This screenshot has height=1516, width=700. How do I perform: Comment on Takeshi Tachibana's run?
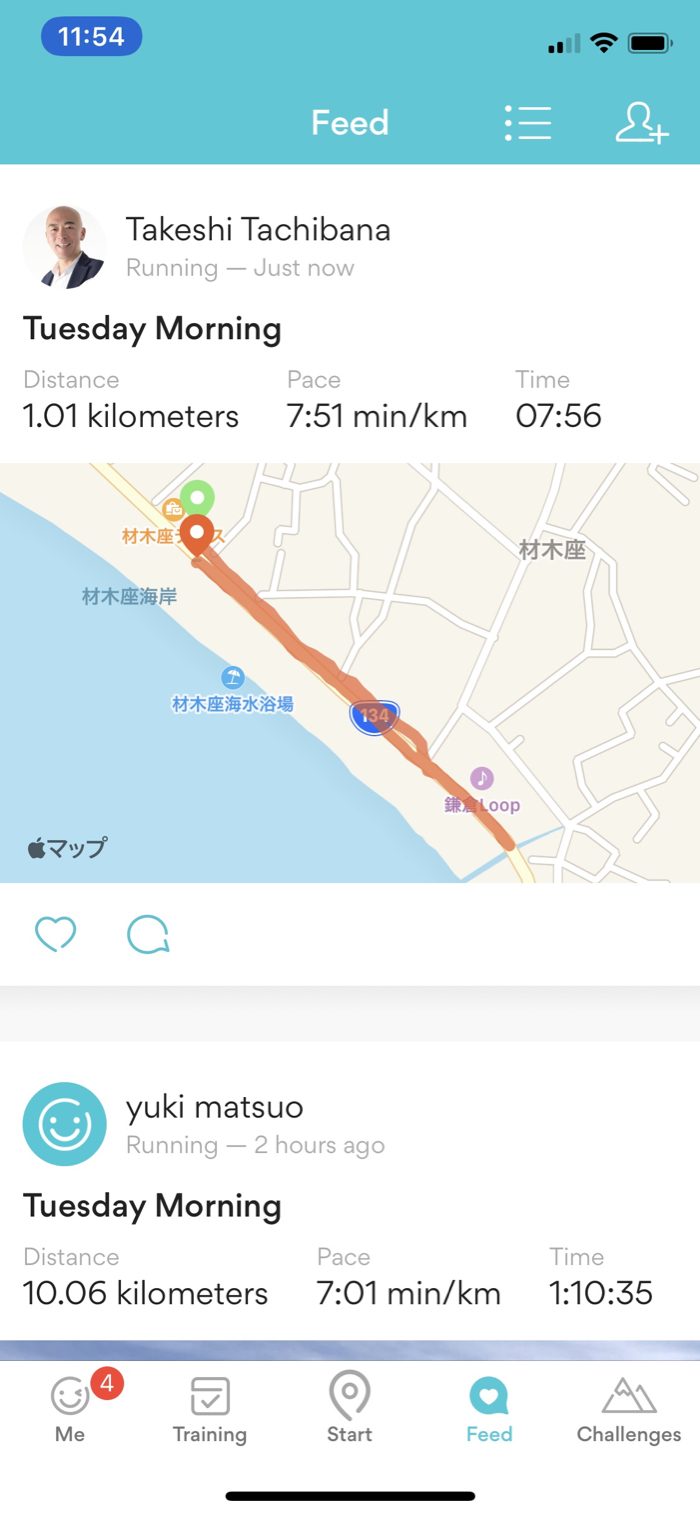point(148,934)
